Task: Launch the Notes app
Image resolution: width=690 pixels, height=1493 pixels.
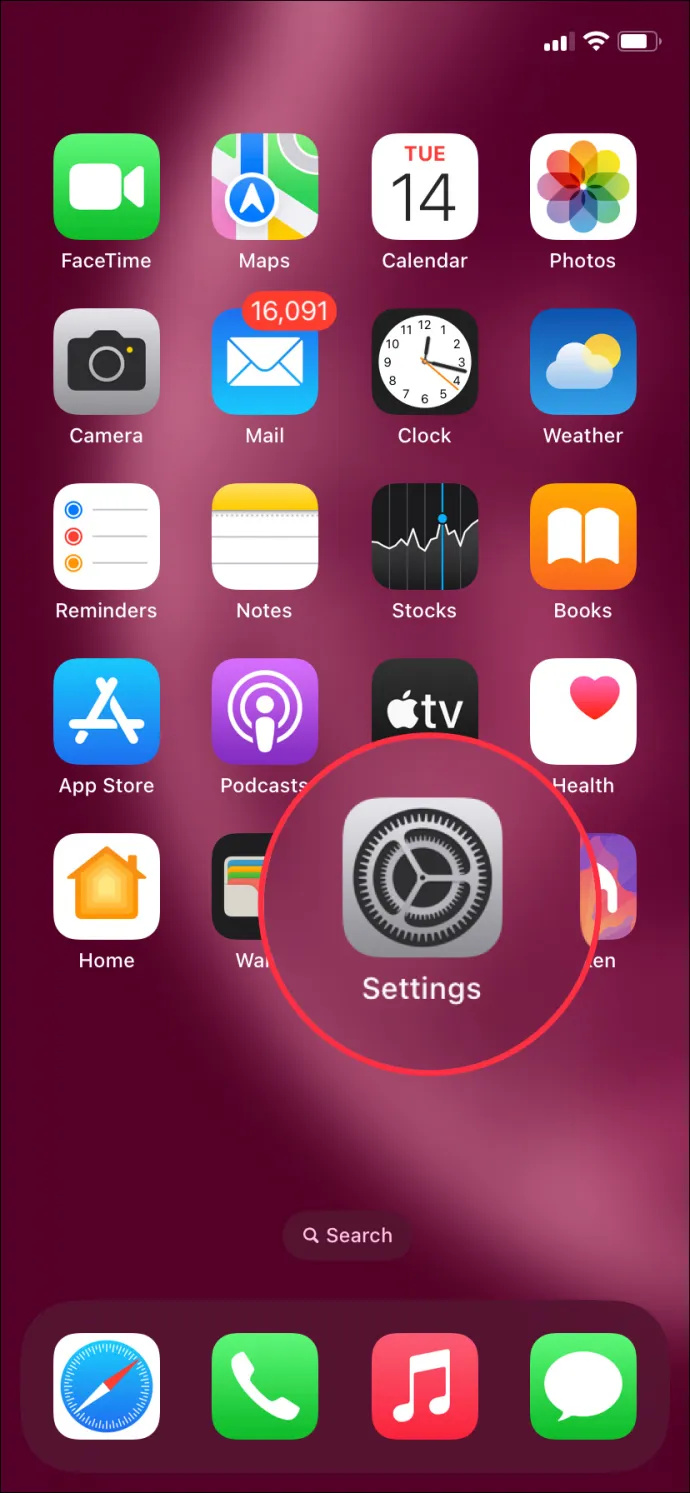Action: pos(265,537)
